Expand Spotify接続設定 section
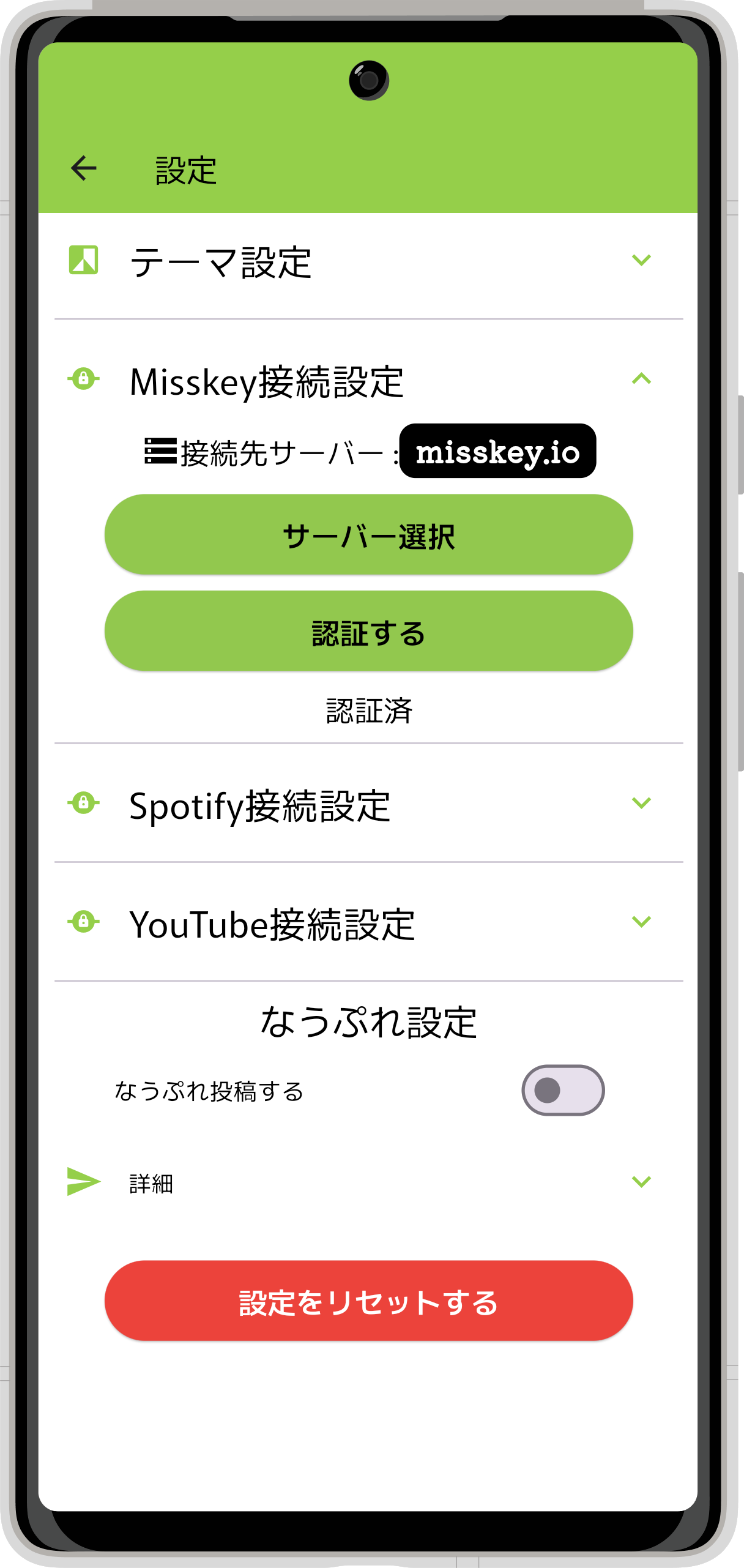Image resolution: width=744 pixels, height=1568 pixels. 641,804
